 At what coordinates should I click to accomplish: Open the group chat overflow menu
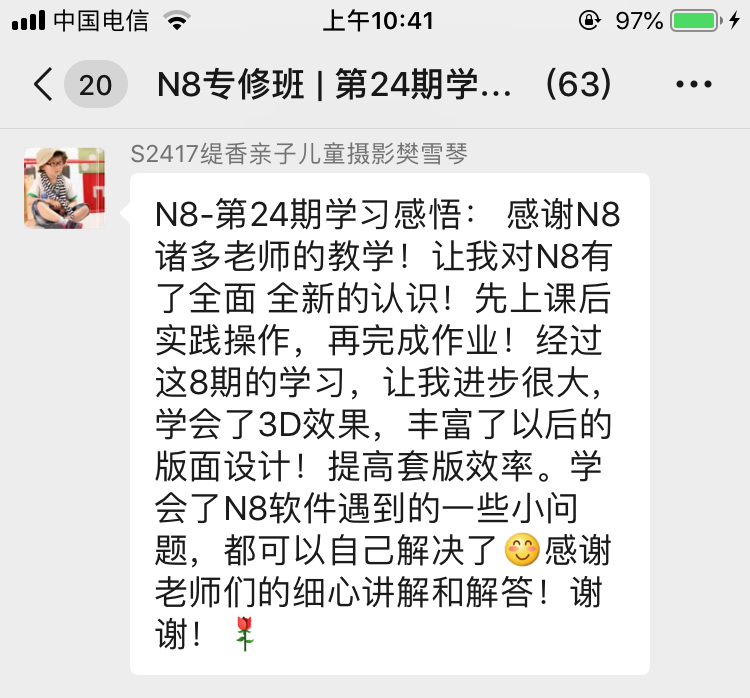[694, 85]
